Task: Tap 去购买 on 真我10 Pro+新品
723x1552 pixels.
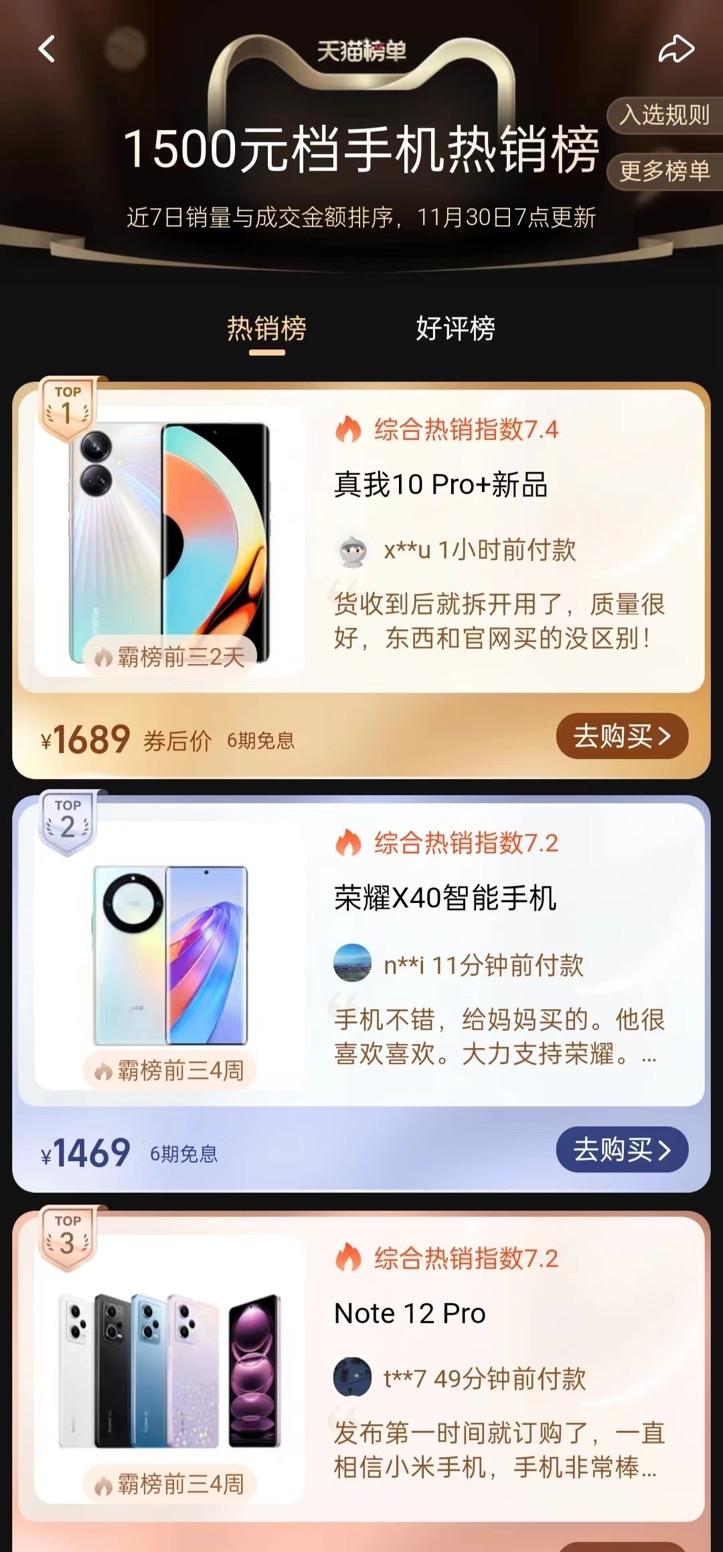Action: 622,735
